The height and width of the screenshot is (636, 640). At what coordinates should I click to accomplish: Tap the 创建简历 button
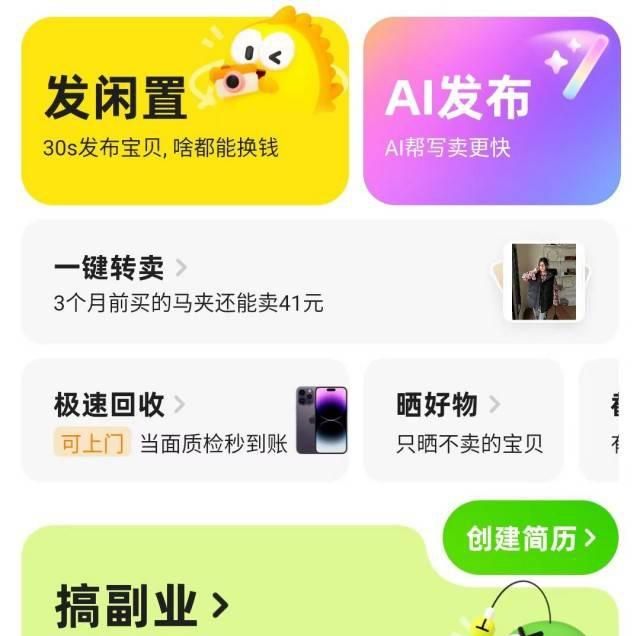tap(530, 538)
